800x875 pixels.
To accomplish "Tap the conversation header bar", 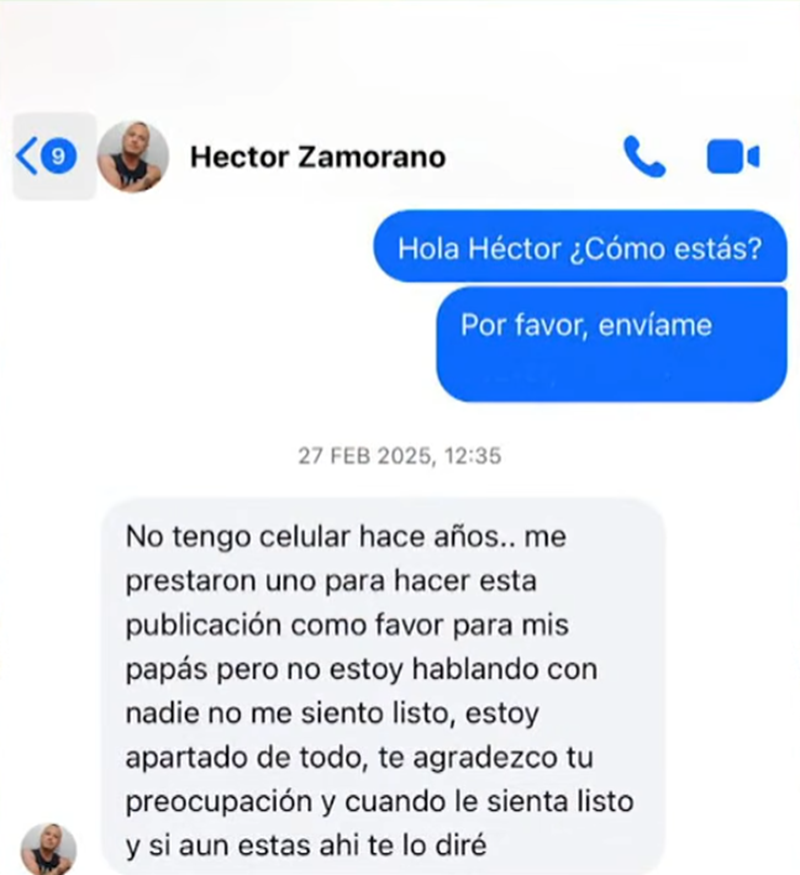I will (x=400, y=157).
